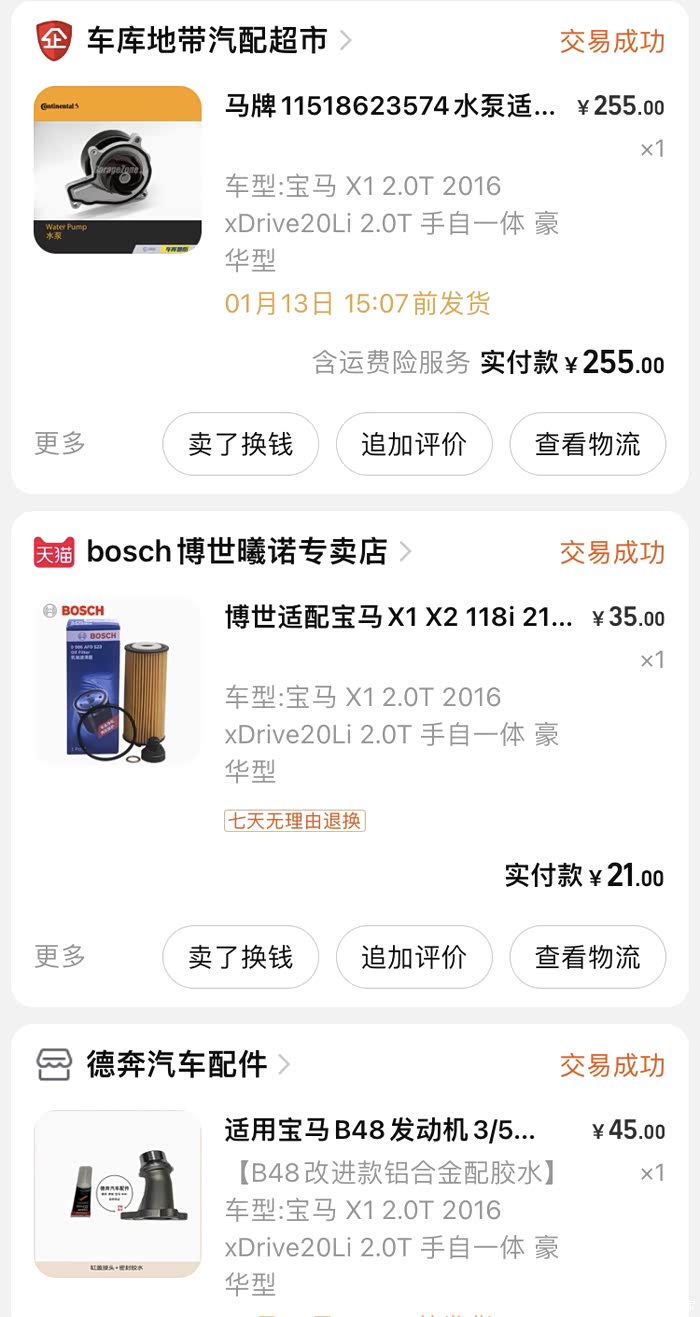Tap 追加评价 for the water pump order
Viewport: 700px width, 1317px height.
click(414, 444)
